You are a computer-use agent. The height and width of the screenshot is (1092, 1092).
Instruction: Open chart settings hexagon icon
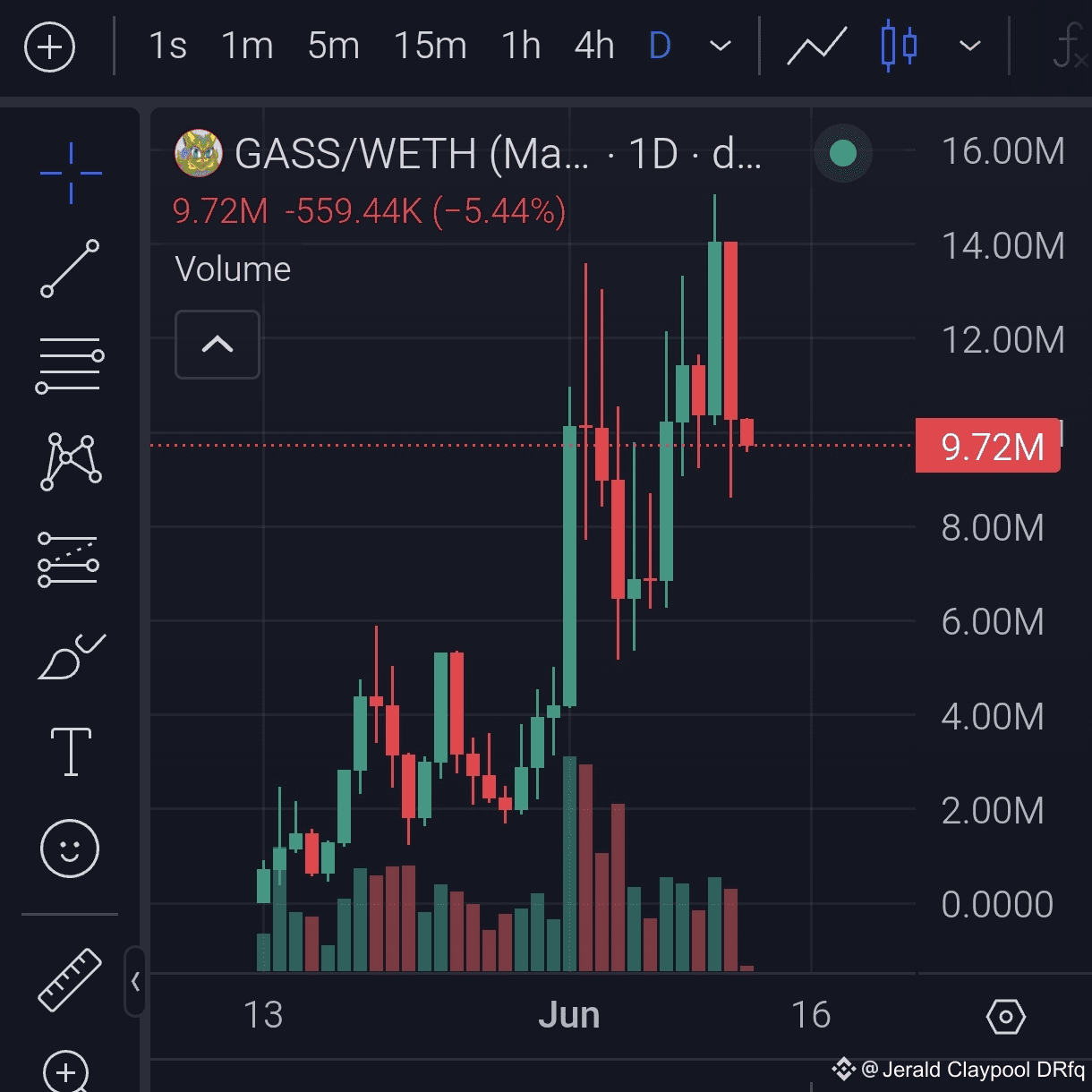pyautogui.click(x=1005, y=1017)
